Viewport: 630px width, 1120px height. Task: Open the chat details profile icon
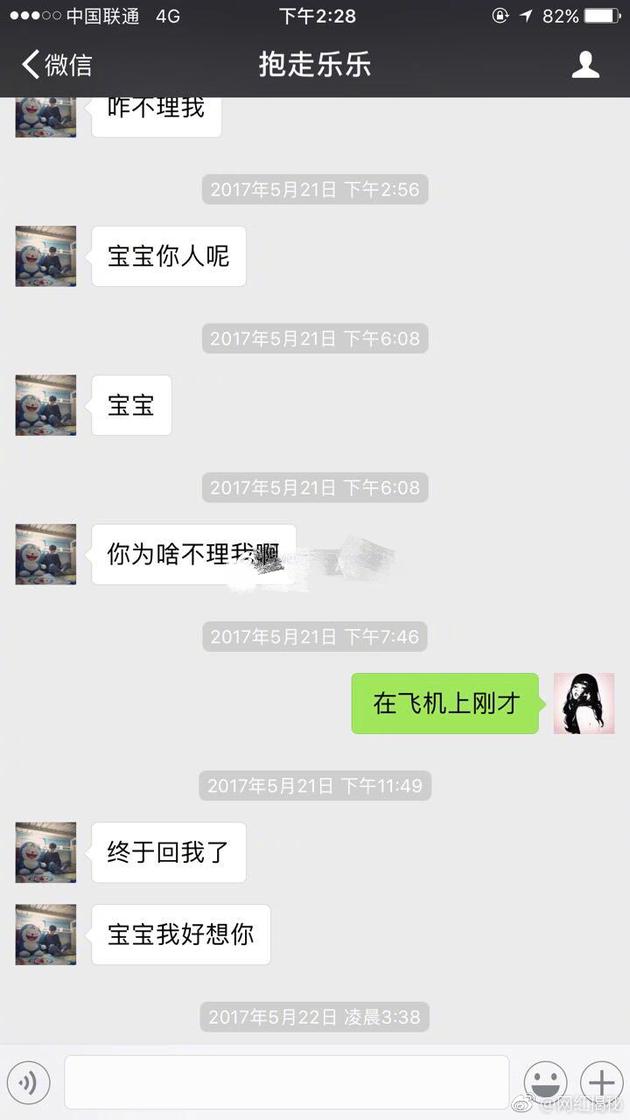tap(585, 65)
